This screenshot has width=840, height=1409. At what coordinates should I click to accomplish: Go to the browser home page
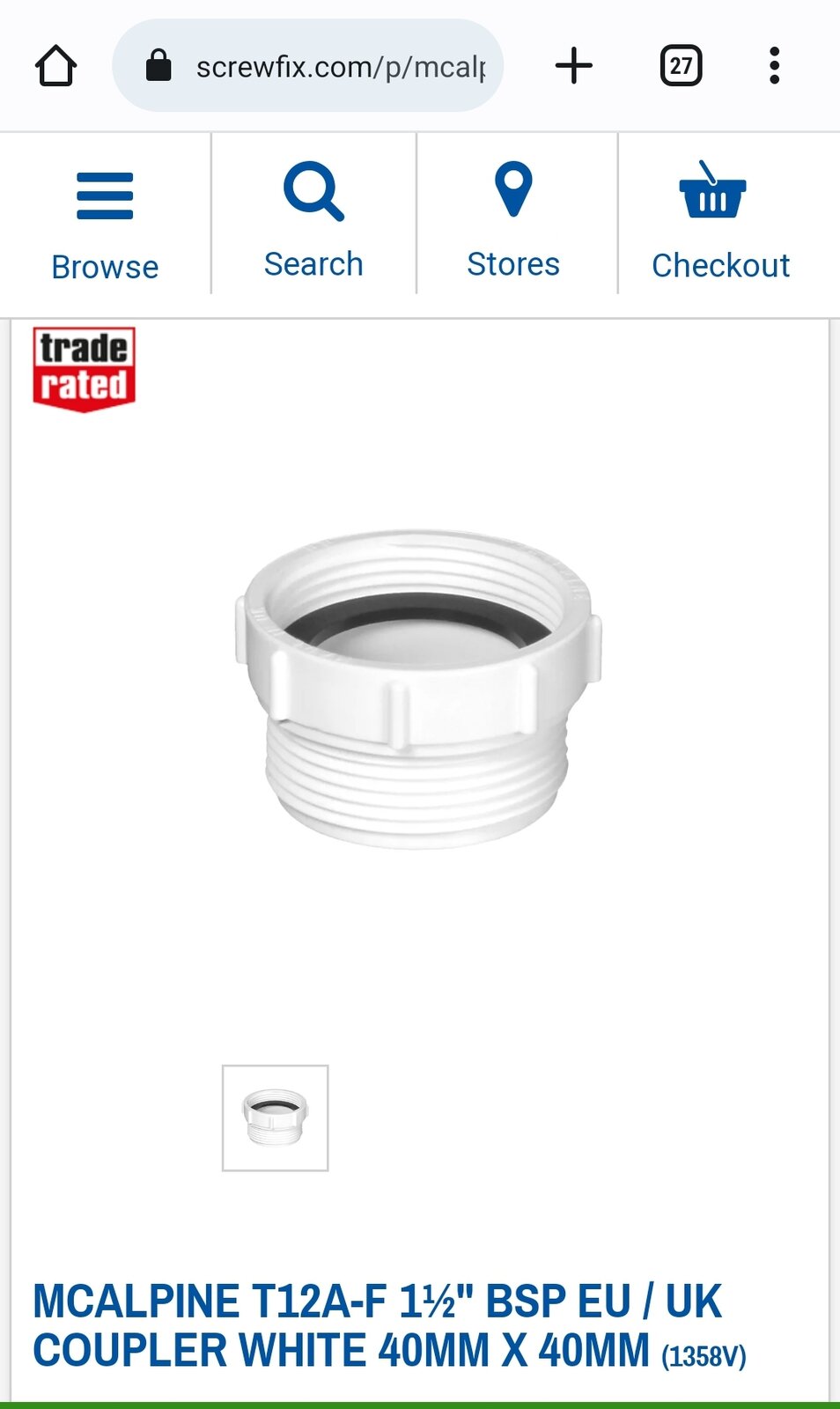56,66
